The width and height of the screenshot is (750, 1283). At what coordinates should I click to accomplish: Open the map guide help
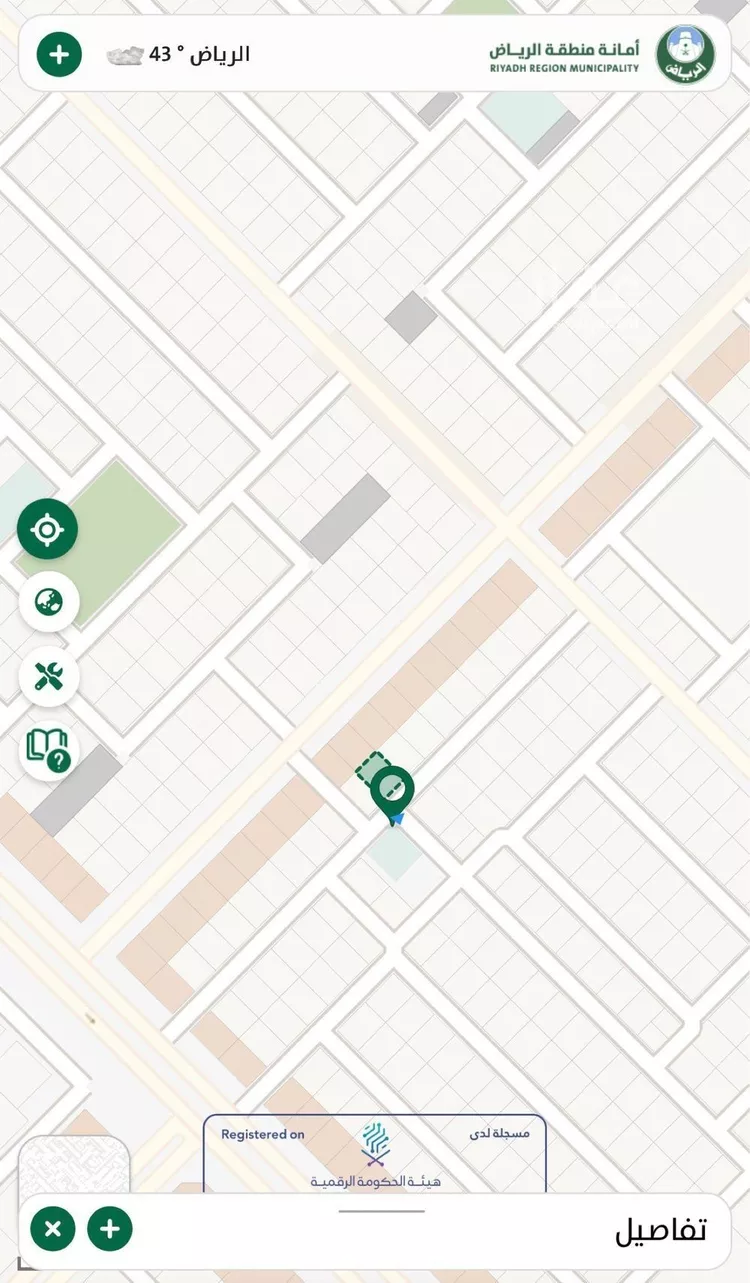click(49, 750)
